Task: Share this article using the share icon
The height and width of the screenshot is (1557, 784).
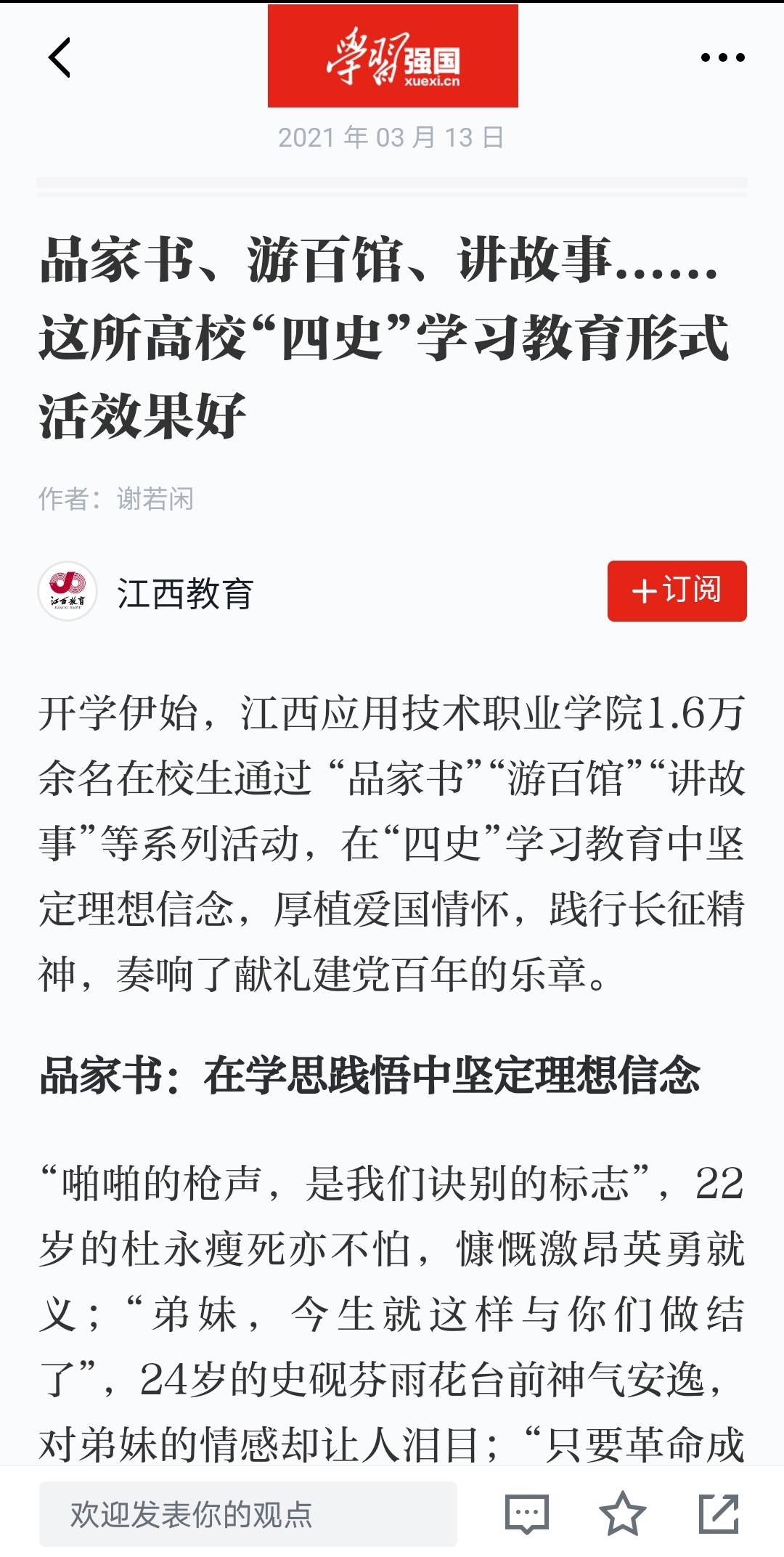Action: 719,1513
